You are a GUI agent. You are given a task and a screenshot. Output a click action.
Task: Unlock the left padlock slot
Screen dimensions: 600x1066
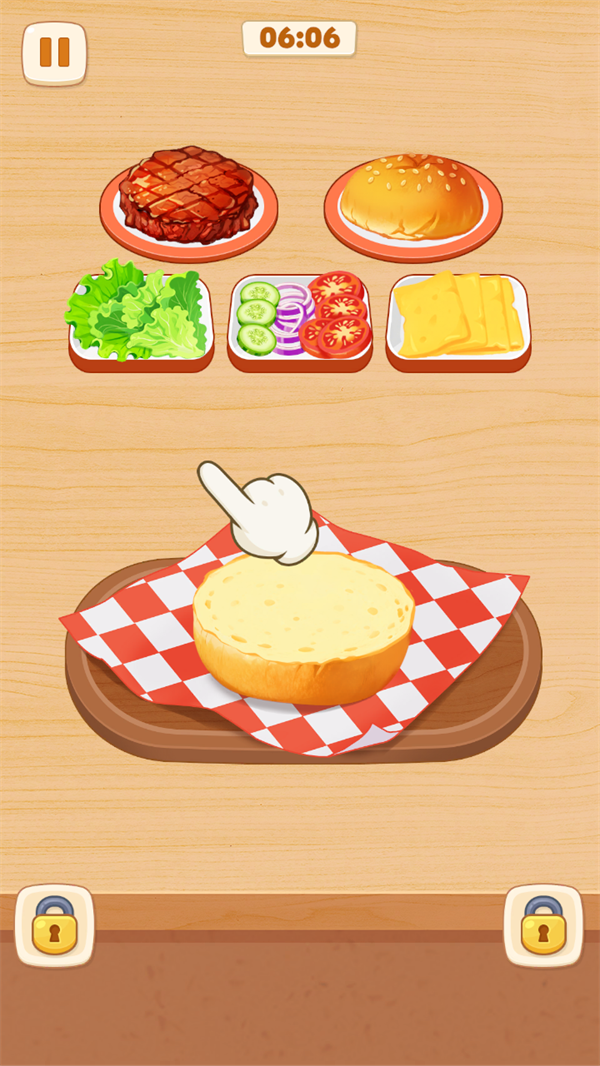coord(54,925)
